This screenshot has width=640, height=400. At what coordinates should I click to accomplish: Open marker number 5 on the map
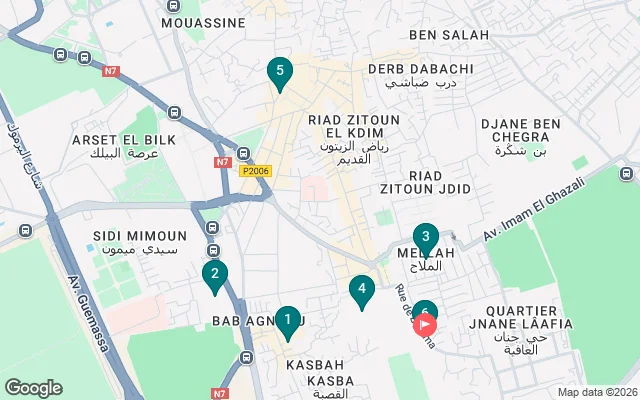[280, 71]
